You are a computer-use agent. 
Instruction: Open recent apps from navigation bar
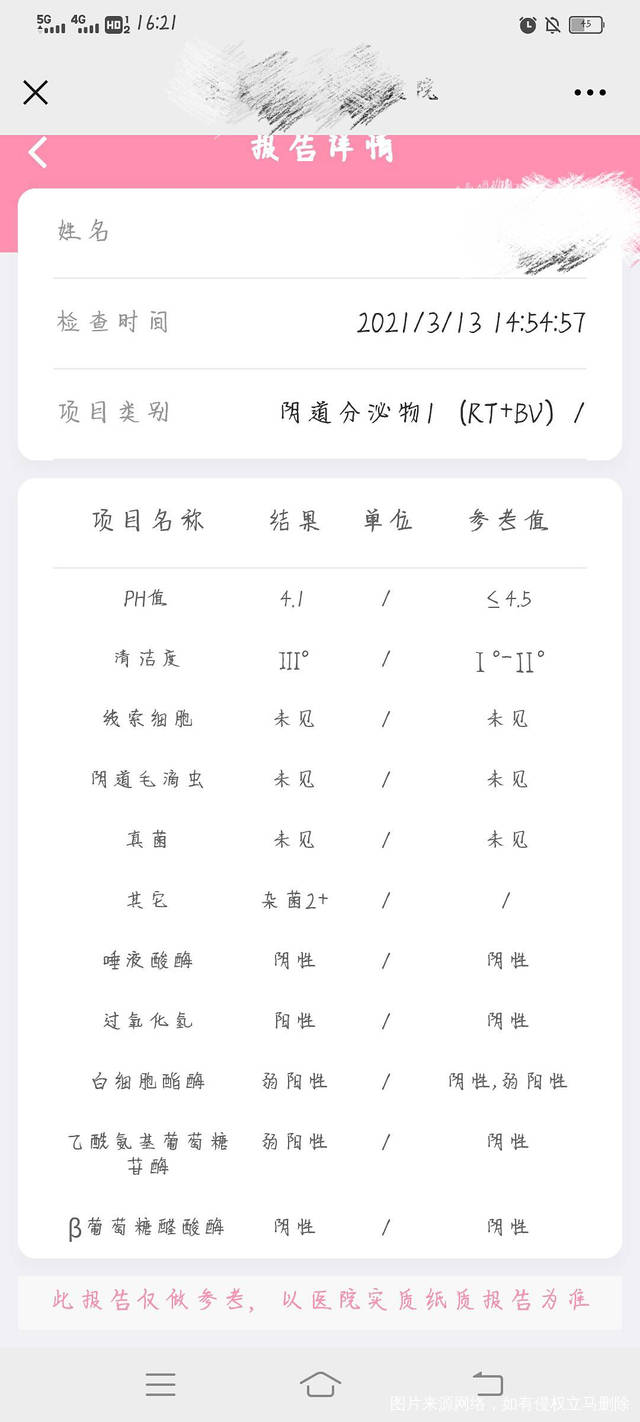pyautogui.click(x=160, y=1384)
